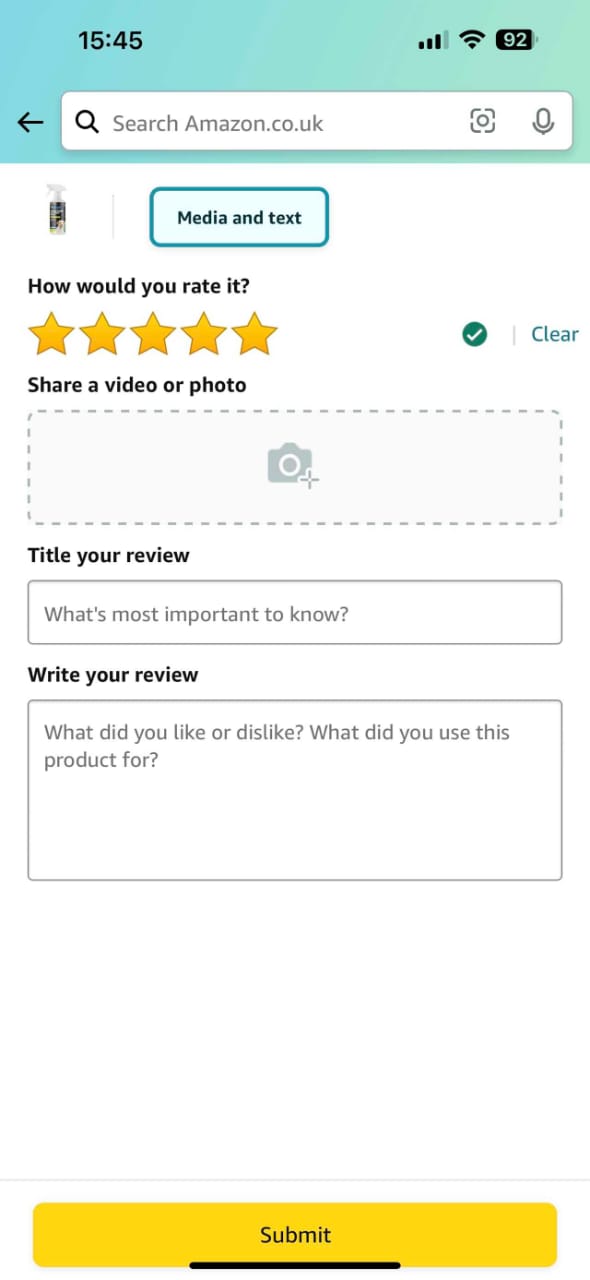
Task: Clear the star rating
Action: pyautogui.click(x=554, y=334)
